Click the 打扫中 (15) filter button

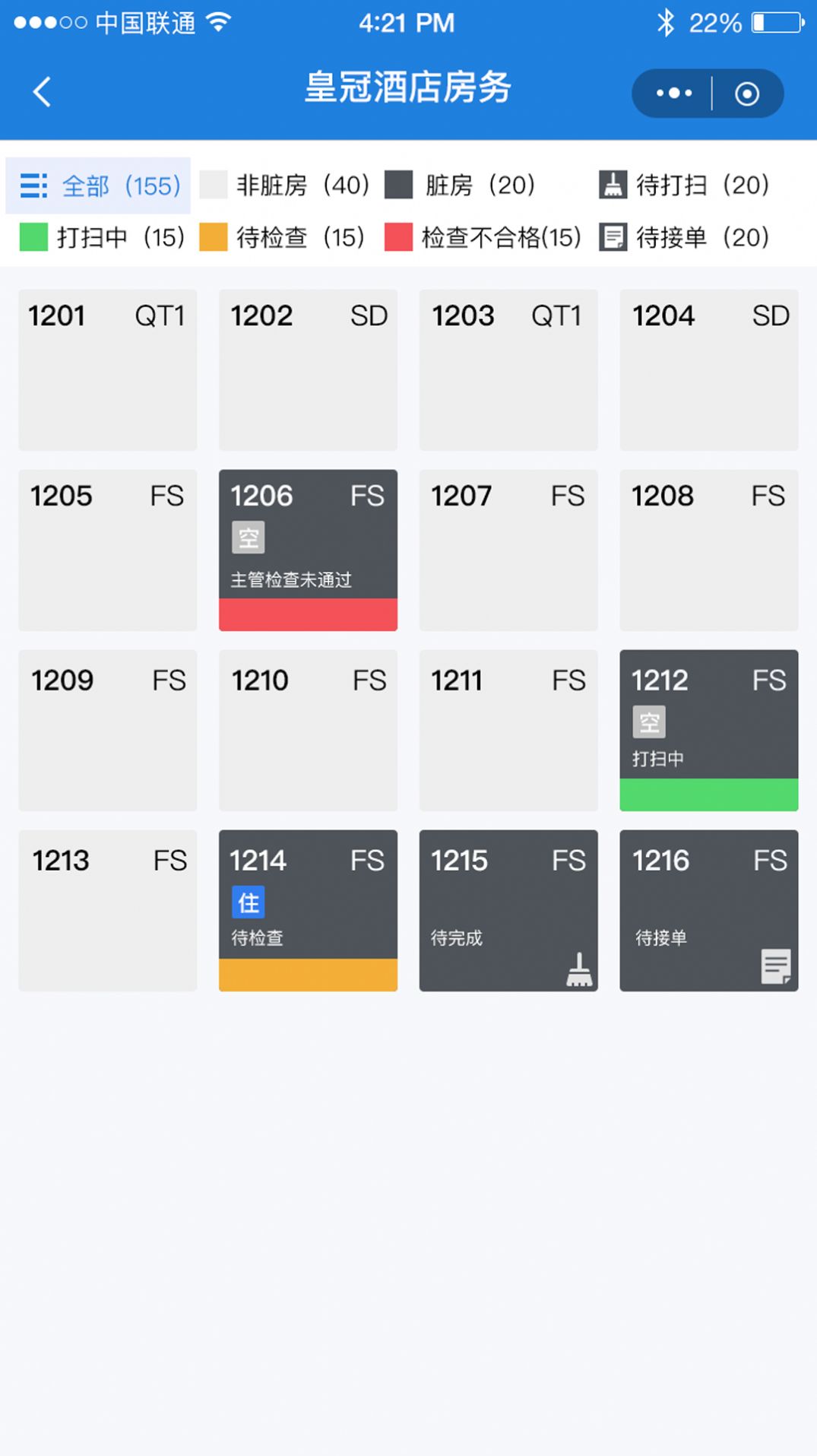(x=103, y=238)
